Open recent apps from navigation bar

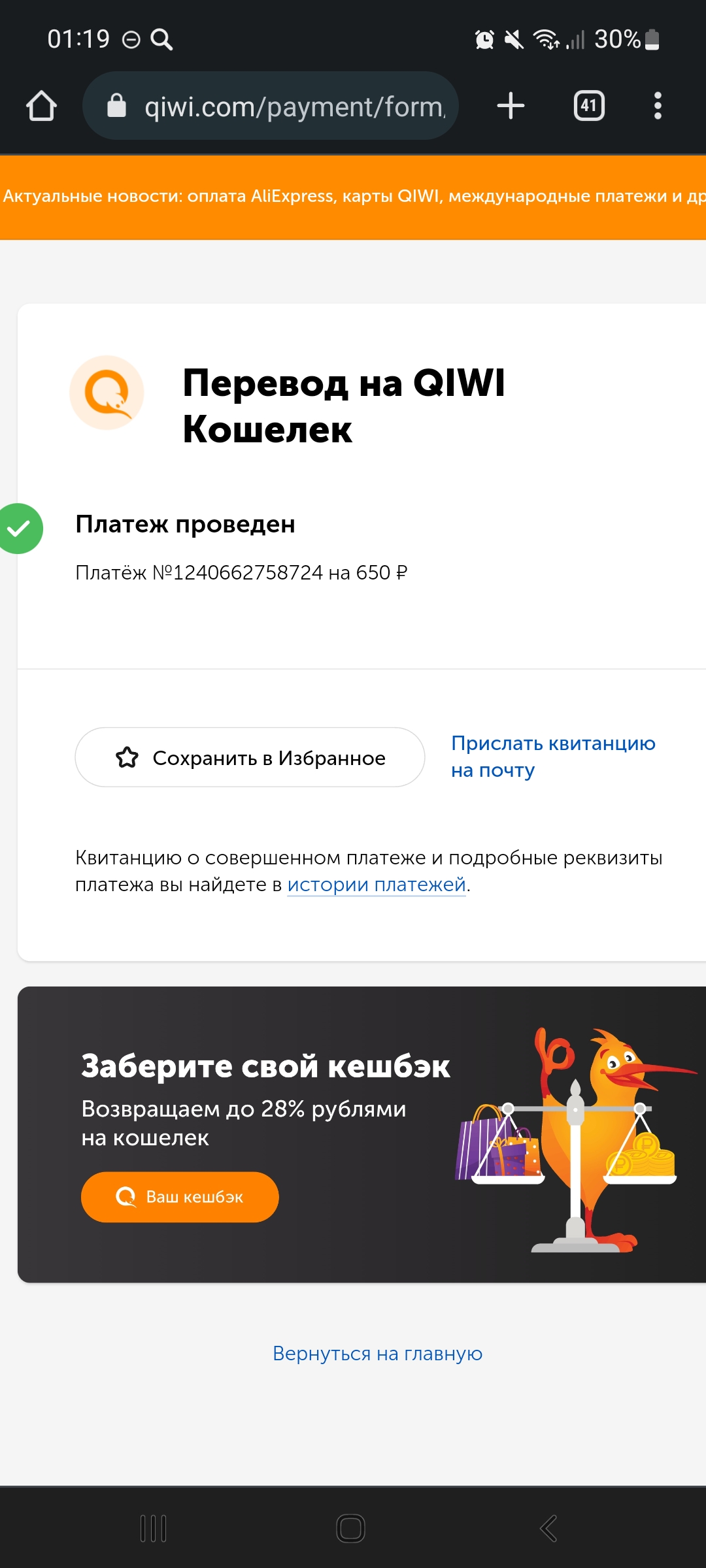click(x=154, y=1529)
